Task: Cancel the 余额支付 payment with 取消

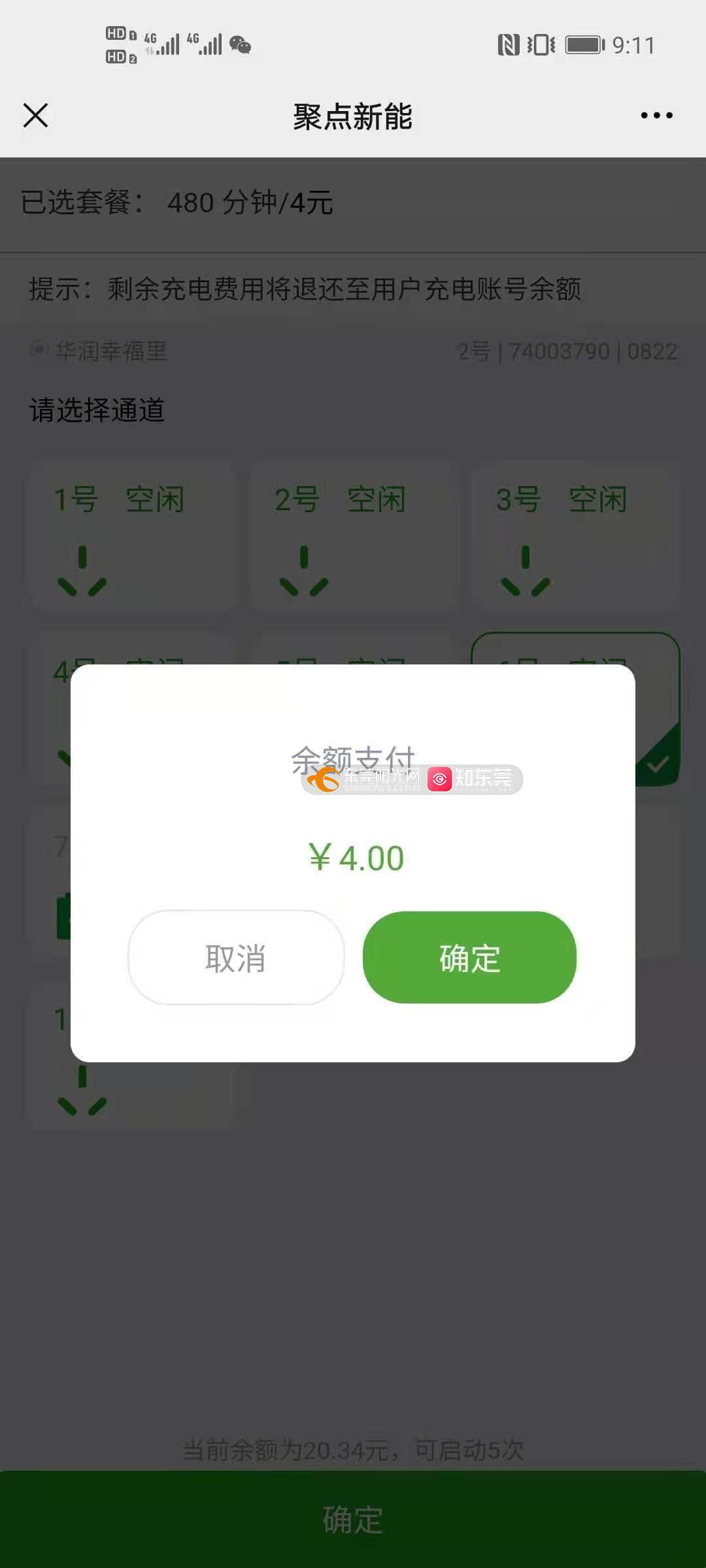Action: point(236,958)
